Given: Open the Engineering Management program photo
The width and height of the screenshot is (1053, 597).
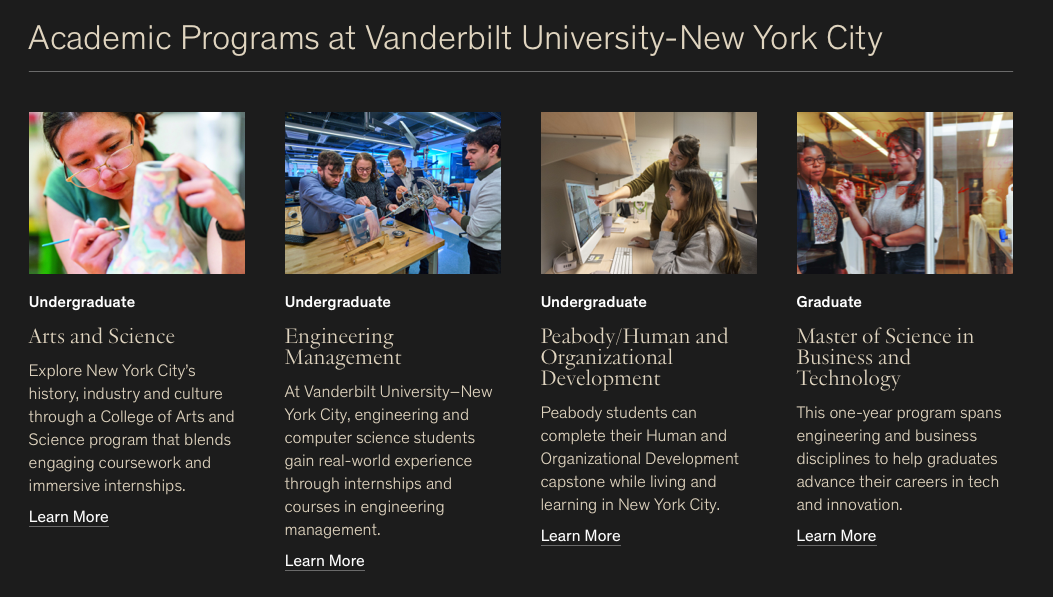Looking at the screenshot, I should coord(393,193).
